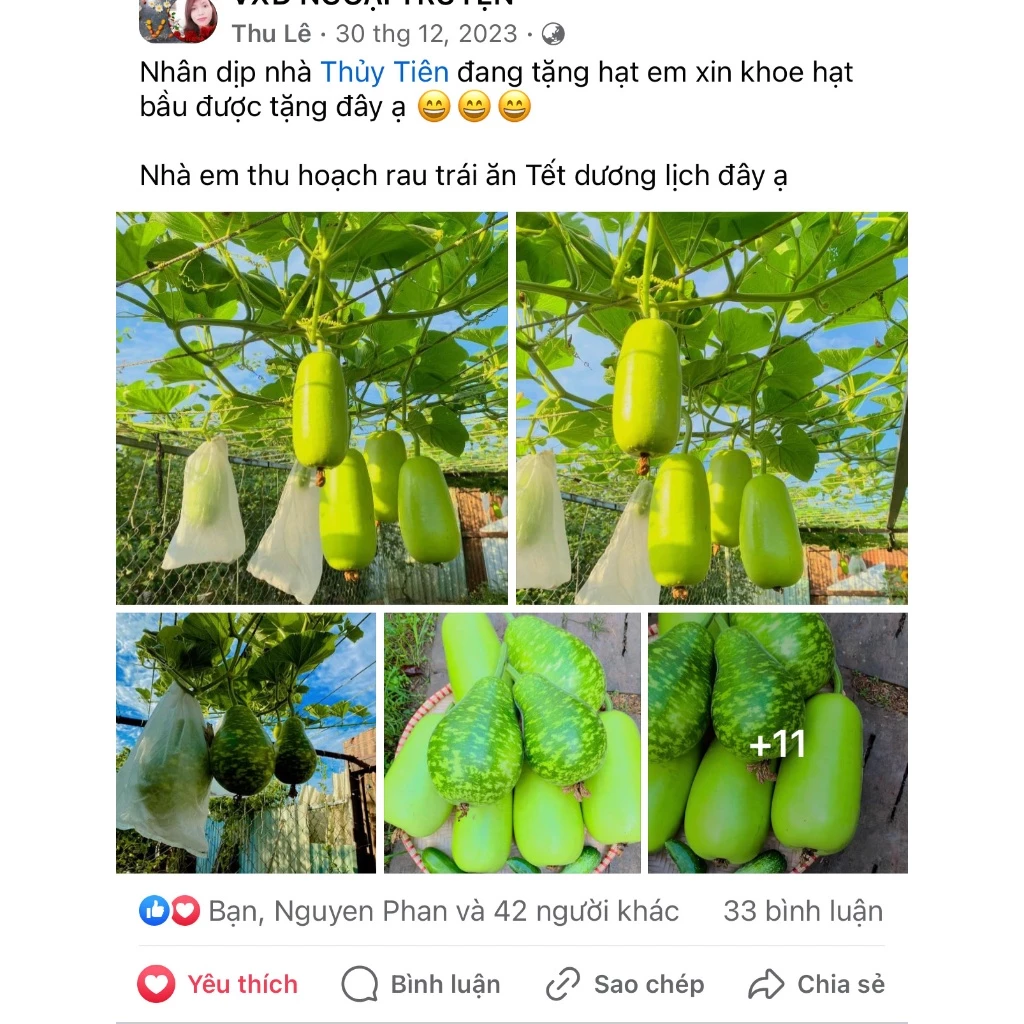Tap the Yêu thích reaction button
This screenshot has height=1024, width=1024.
(219, 984)
